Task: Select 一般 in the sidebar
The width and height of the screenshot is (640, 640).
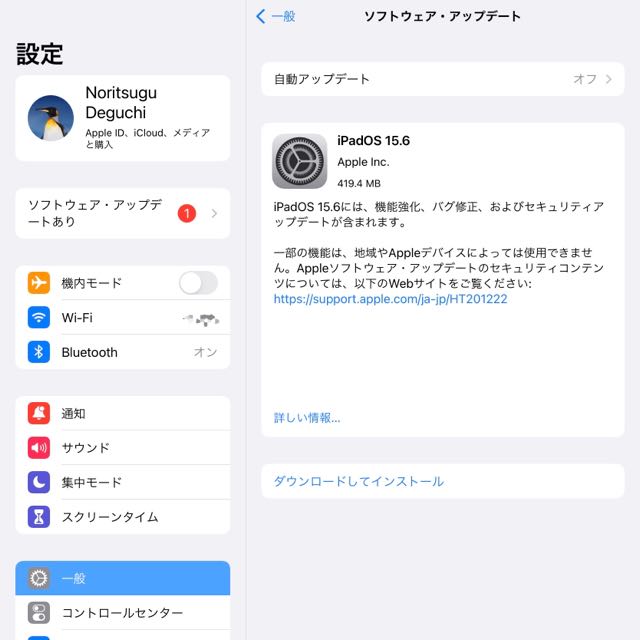Action: [122, 578]
